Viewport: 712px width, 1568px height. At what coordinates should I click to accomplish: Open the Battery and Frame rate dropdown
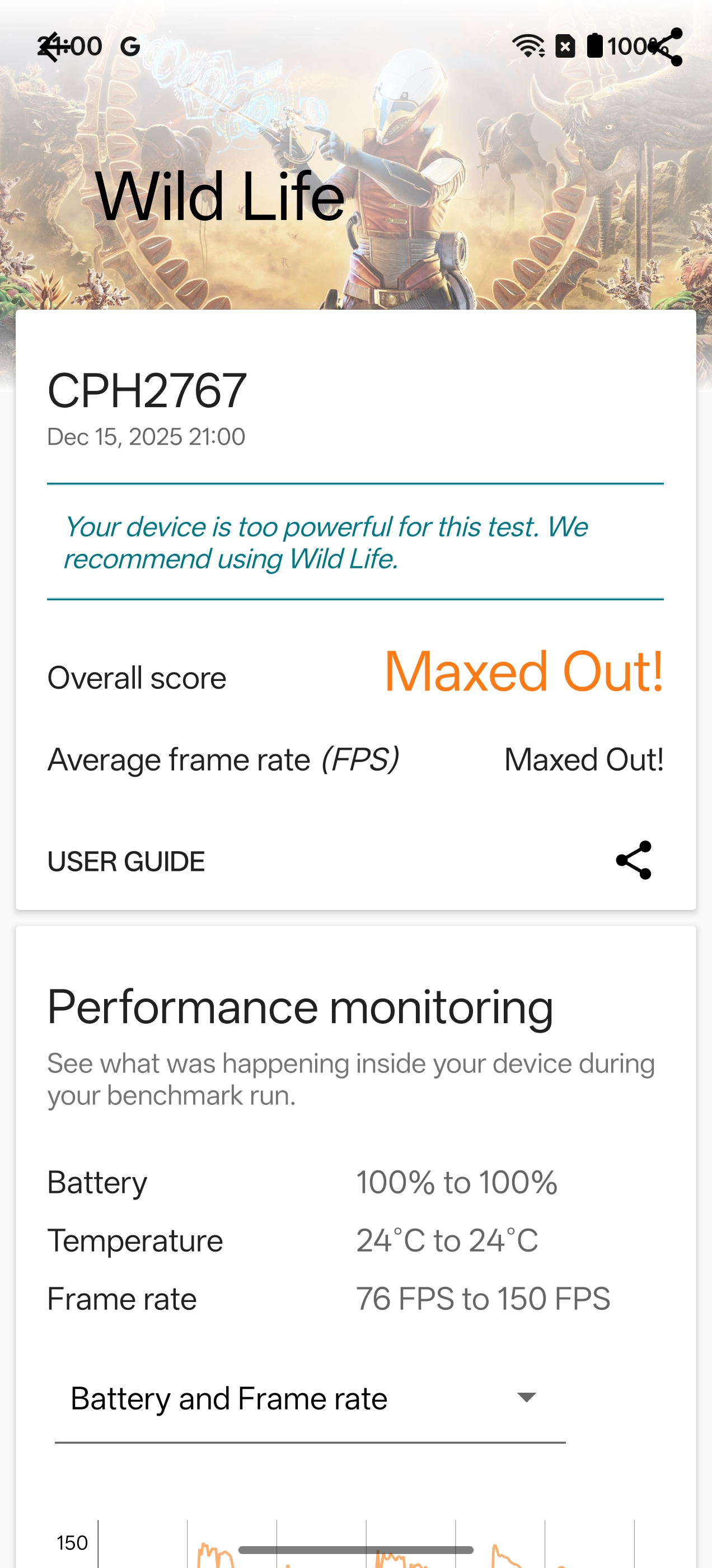click(x=228, y=1398)
